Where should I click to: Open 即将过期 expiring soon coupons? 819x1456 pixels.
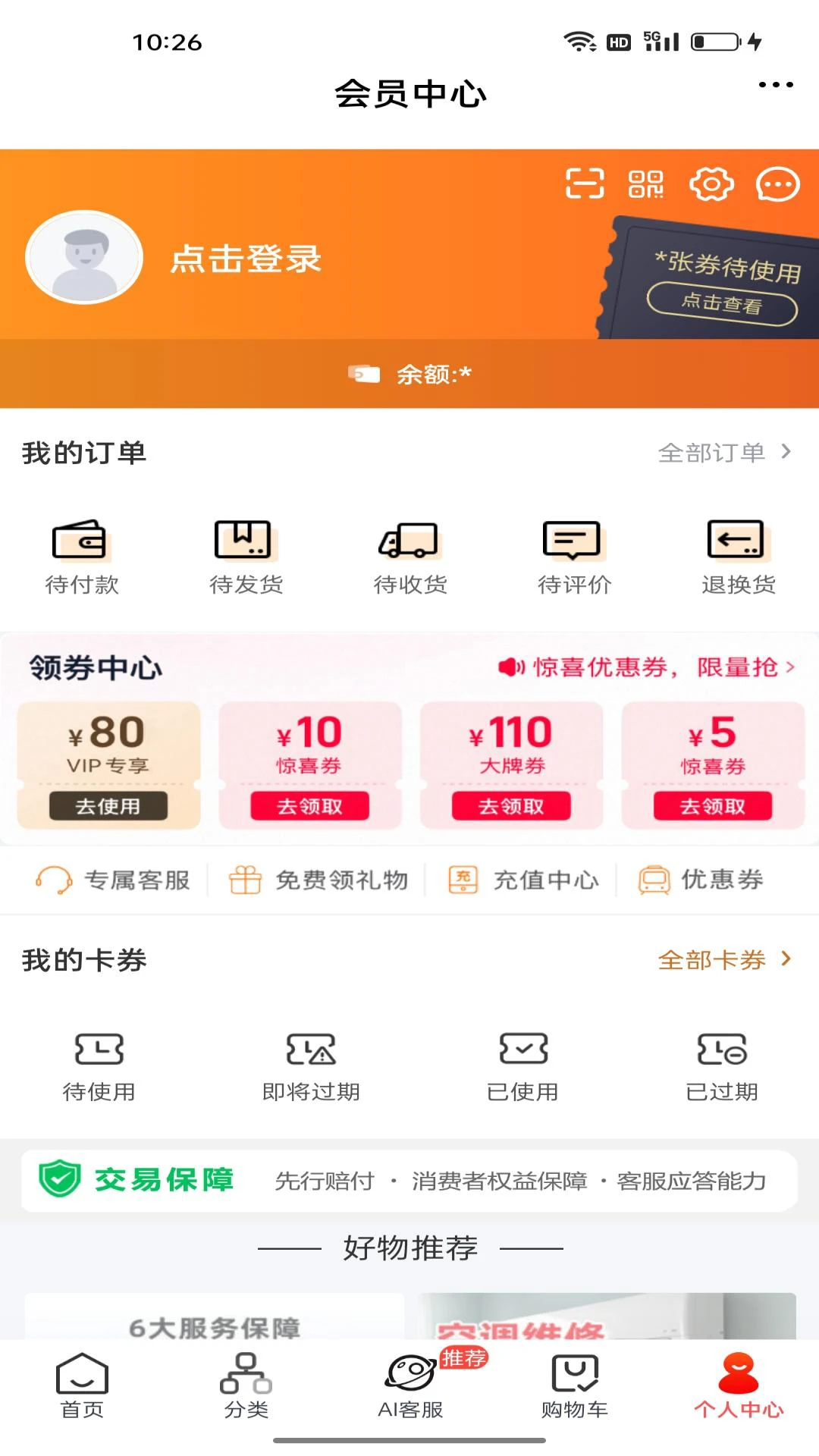pos(311,1066)
